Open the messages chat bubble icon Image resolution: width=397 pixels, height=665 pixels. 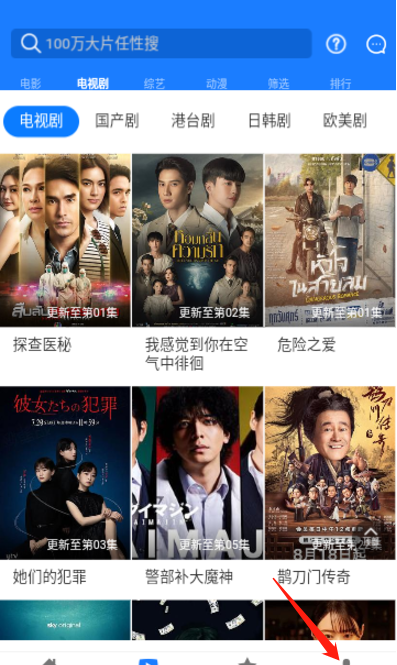(x=376, y=44)
